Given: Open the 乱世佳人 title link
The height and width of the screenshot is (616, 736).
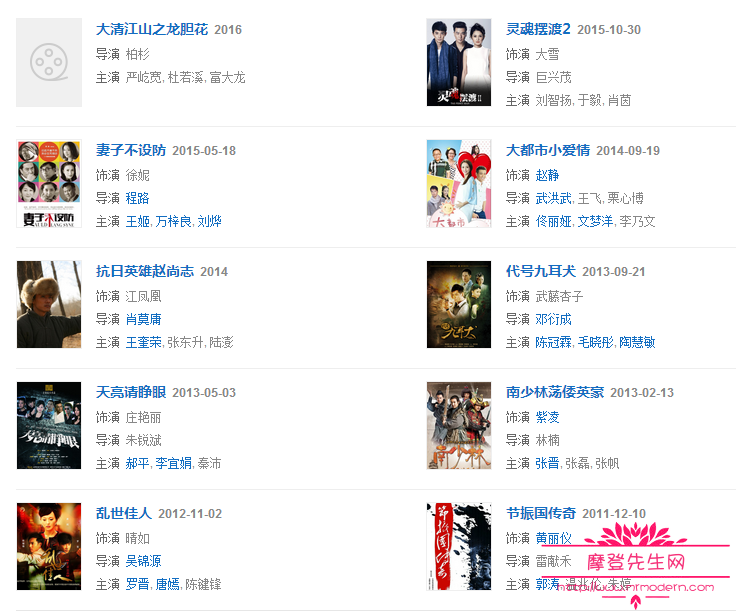Looking at the screenshot, I should (x=123, y=514).
